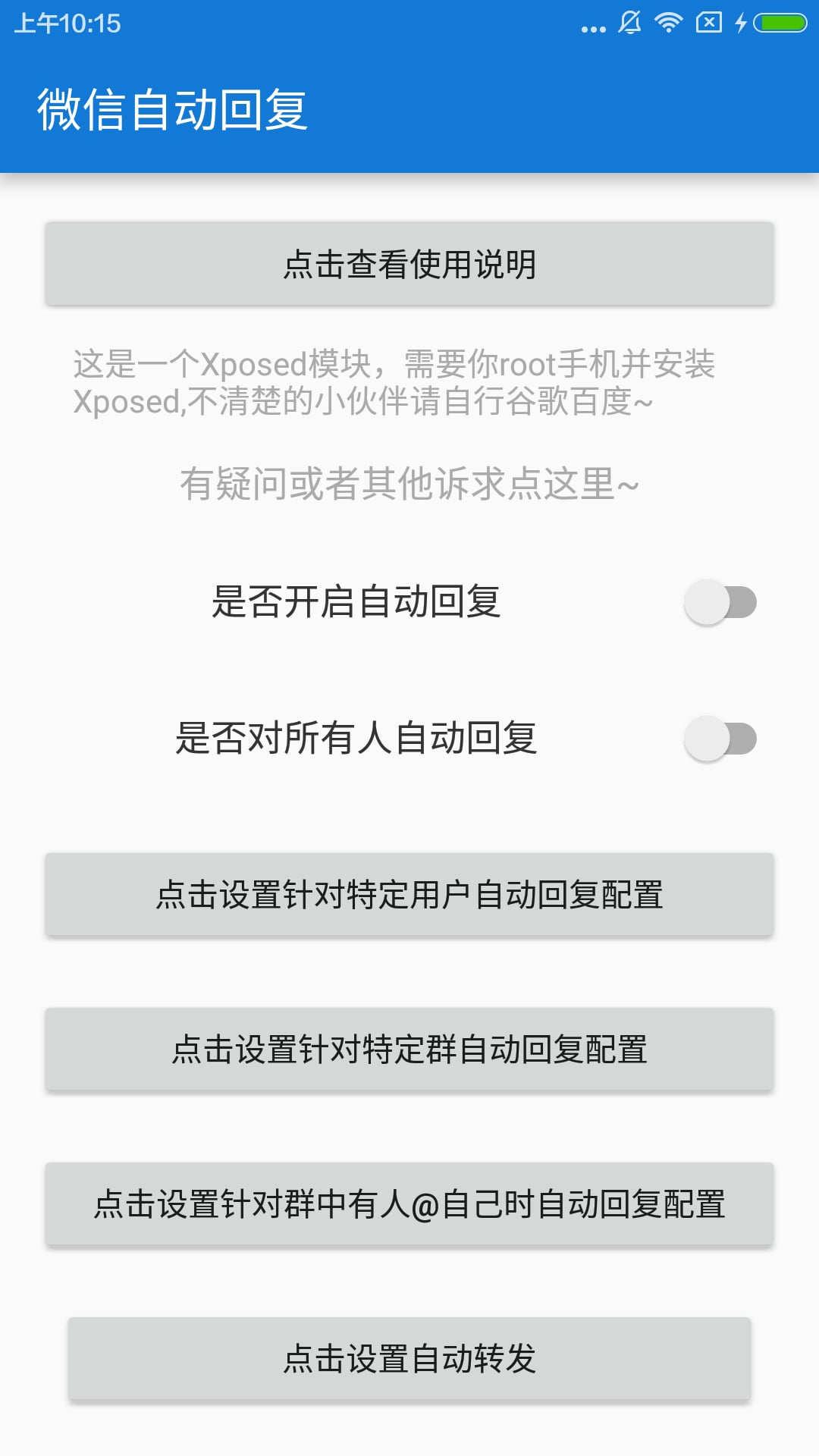
Task: Open 点击查看使用说明 instructions
Action: (409, 264)
